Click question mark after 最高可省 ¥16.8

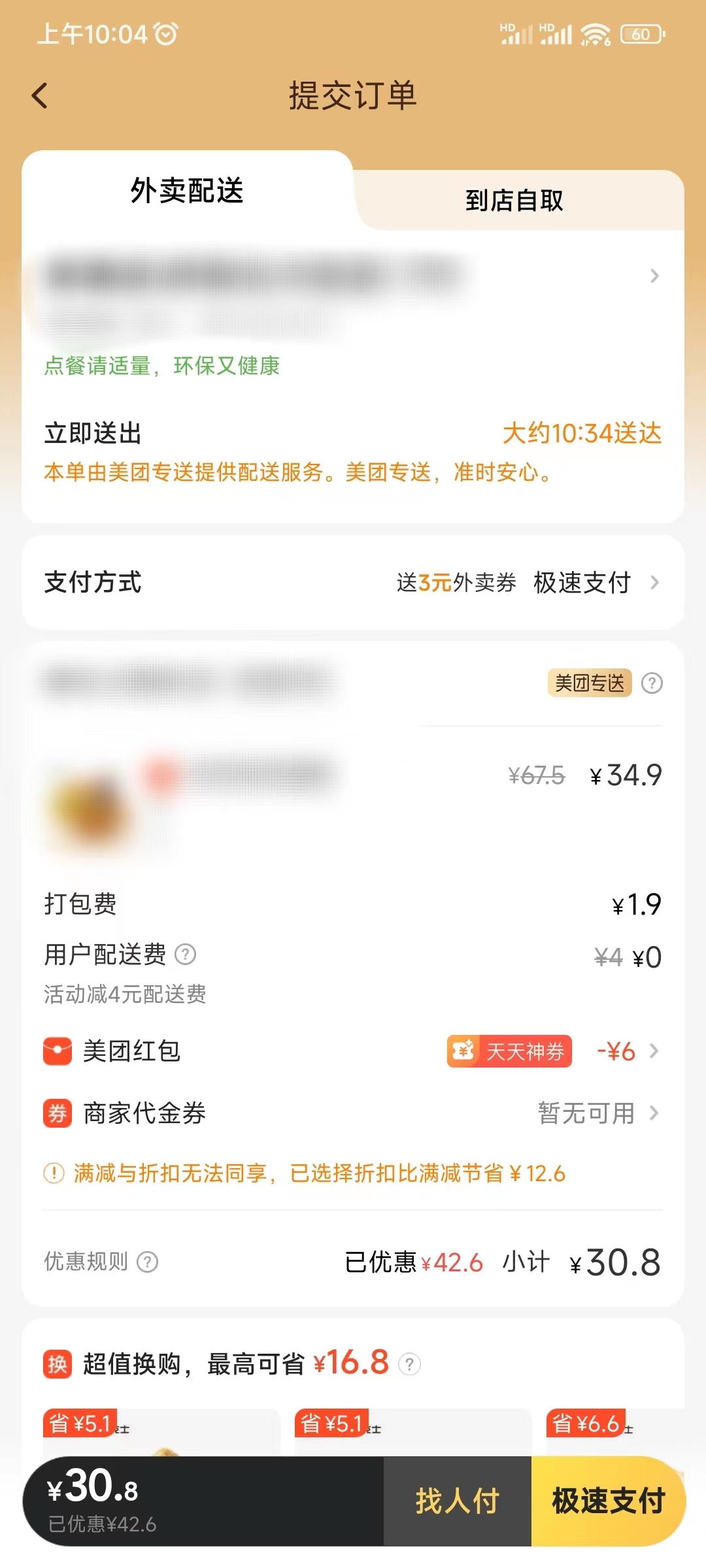pyautogui.click(x=411, y=1364)
